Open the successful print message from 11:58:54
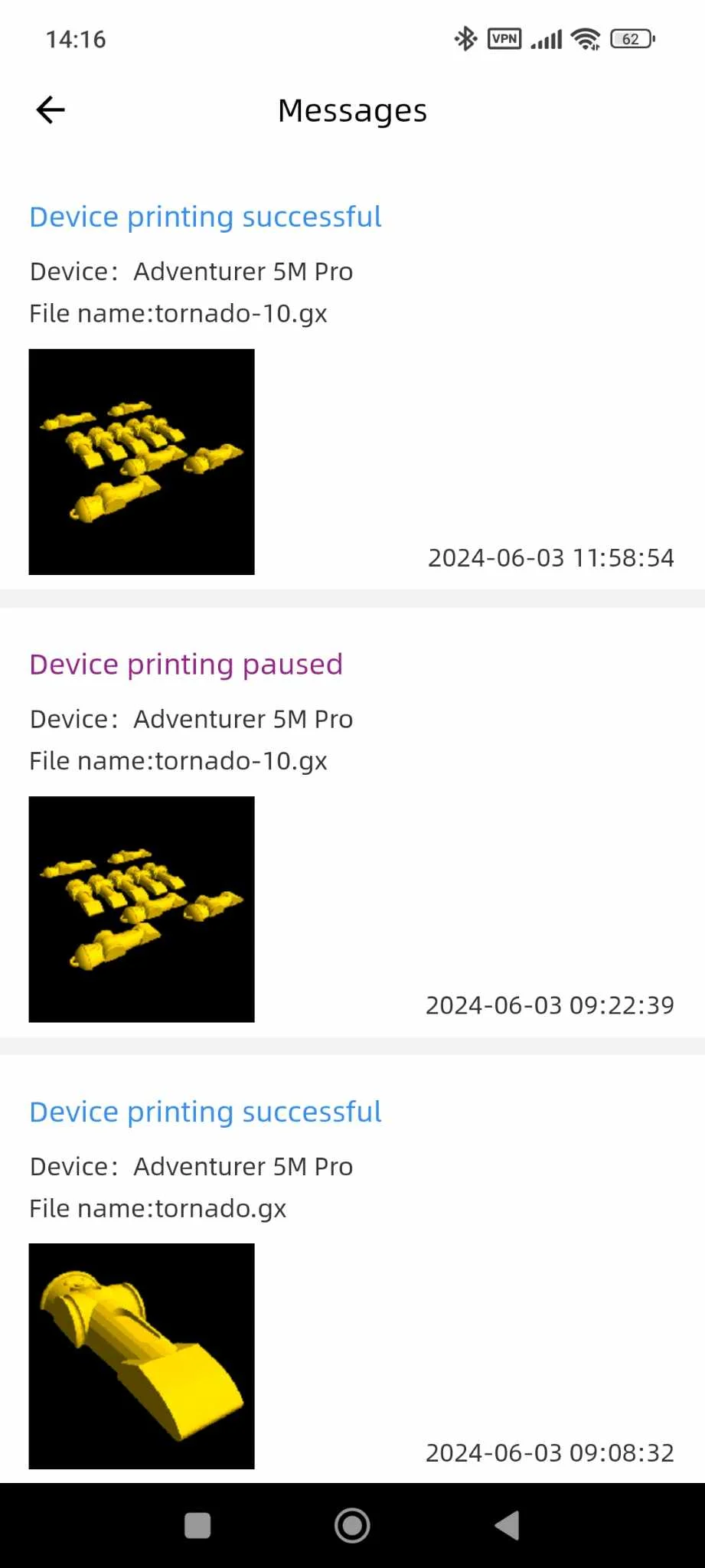 352,387
